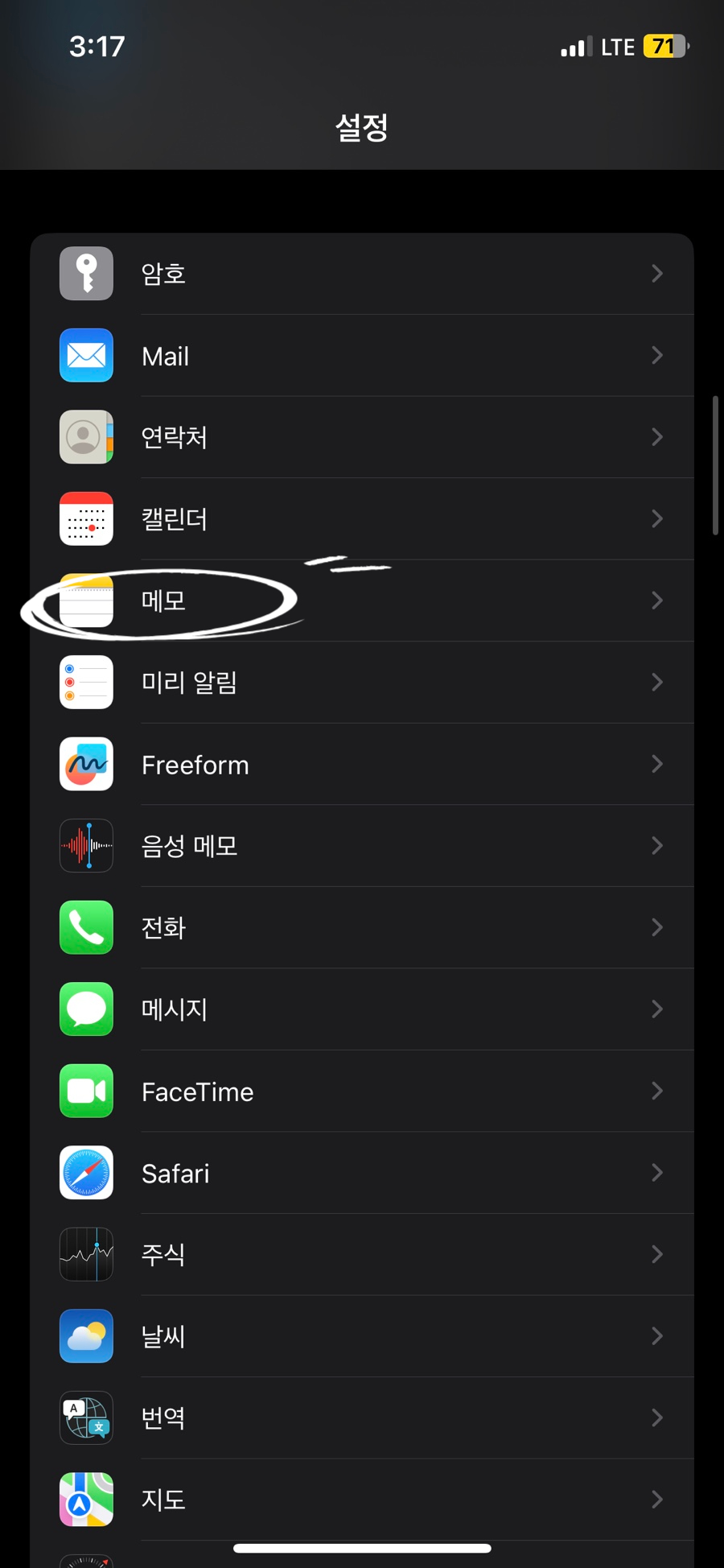The width and height of the screenshot is (724, 1568).
Task: Open 번역 settings
Action: [x=362, y=1418]
